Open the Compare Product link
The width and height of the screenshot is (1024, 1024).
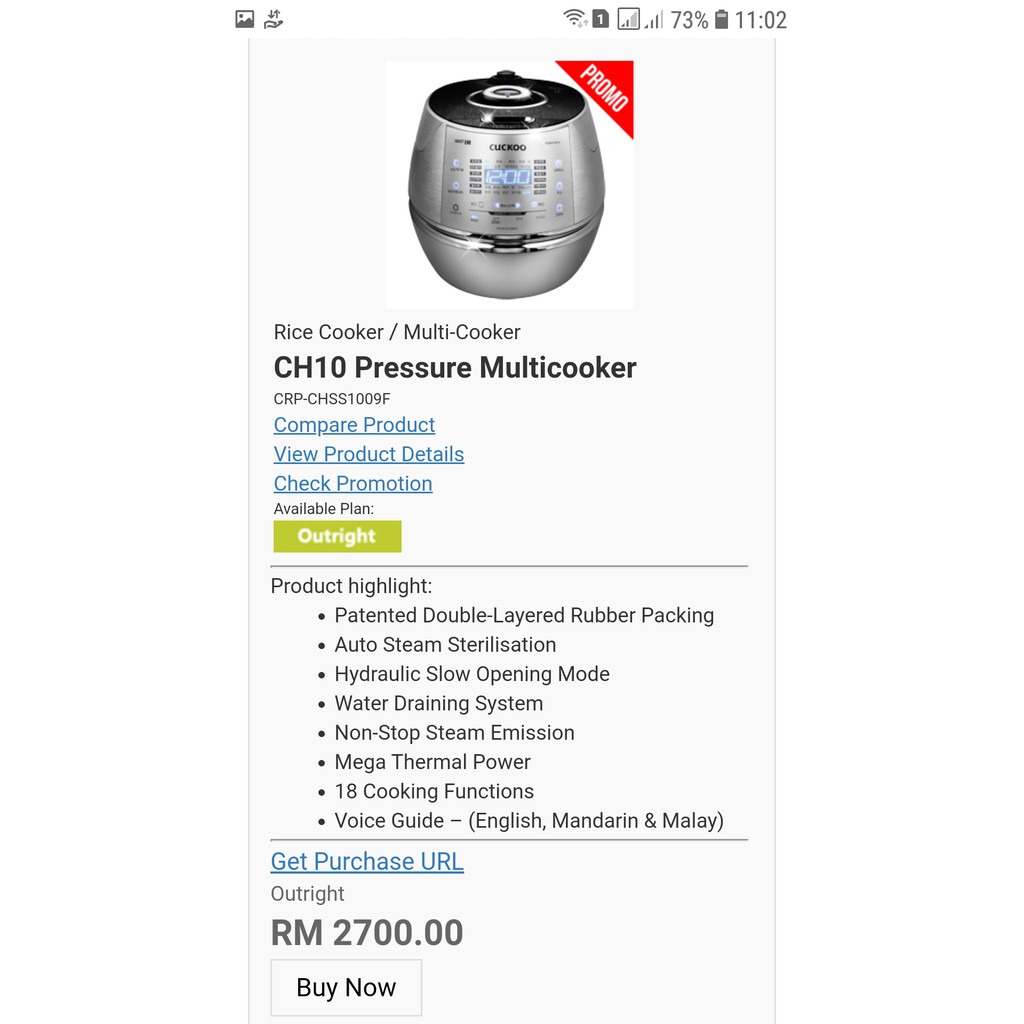point(354,425)
